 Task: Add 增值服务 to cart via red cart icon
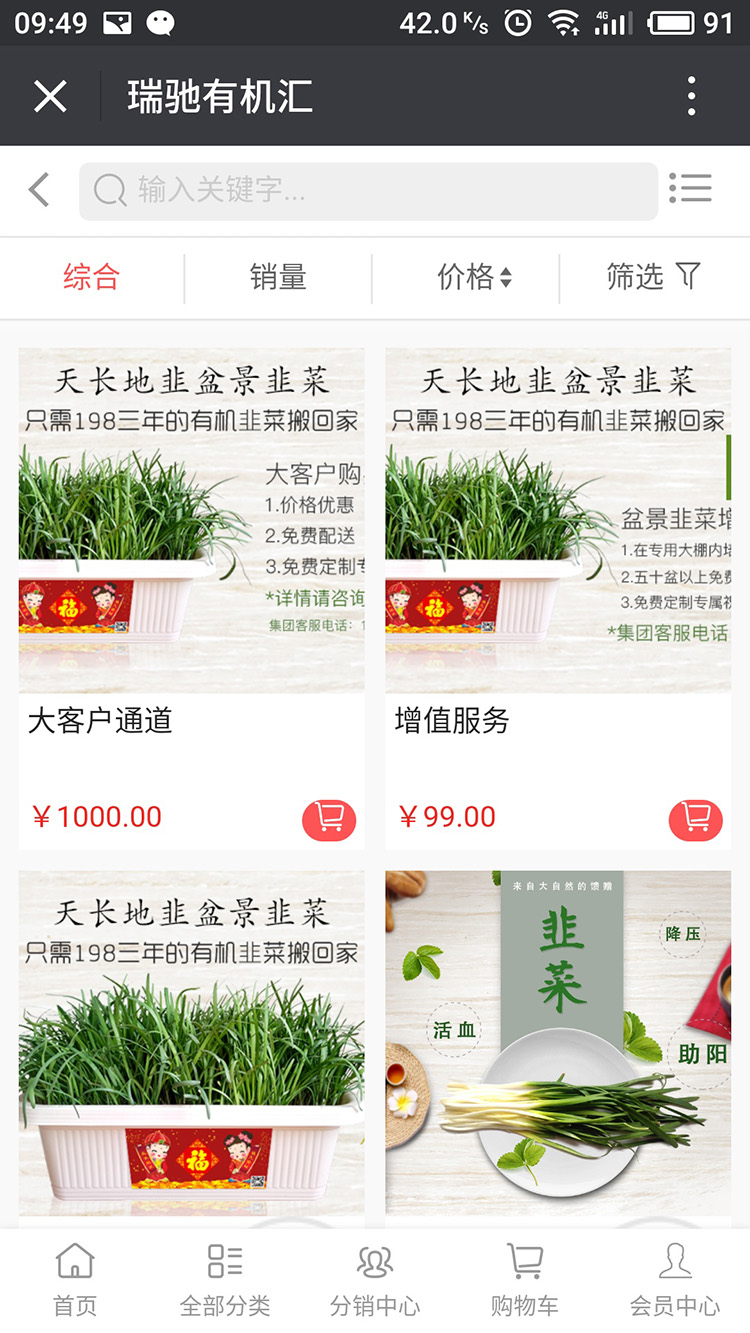click(696, 818)
